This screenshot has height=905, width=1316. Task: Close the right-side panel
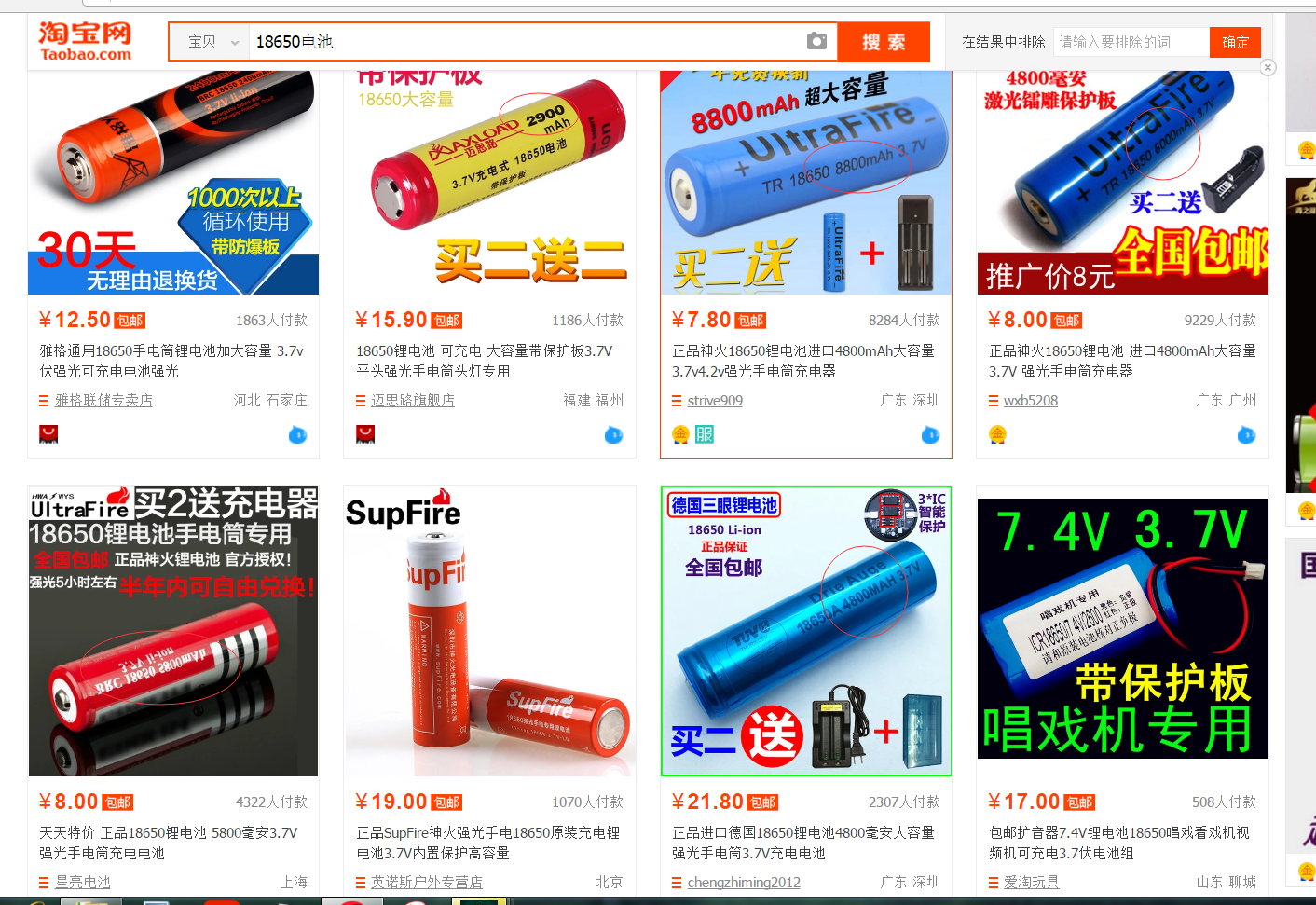coord(1268,67)
